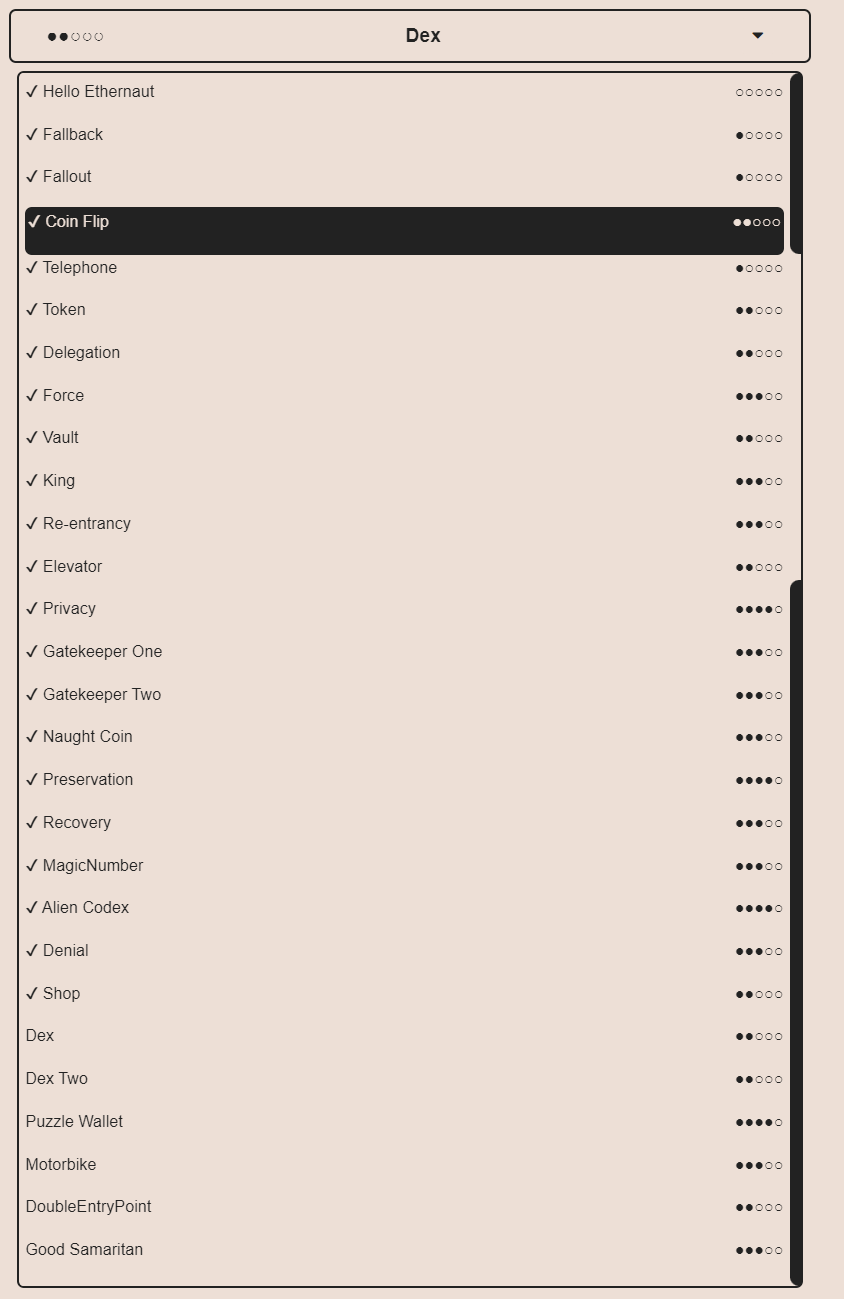Screen dimensions: 844x1299
Task: Choose the Puzzle Wallet level
Action: [74, 1122]
